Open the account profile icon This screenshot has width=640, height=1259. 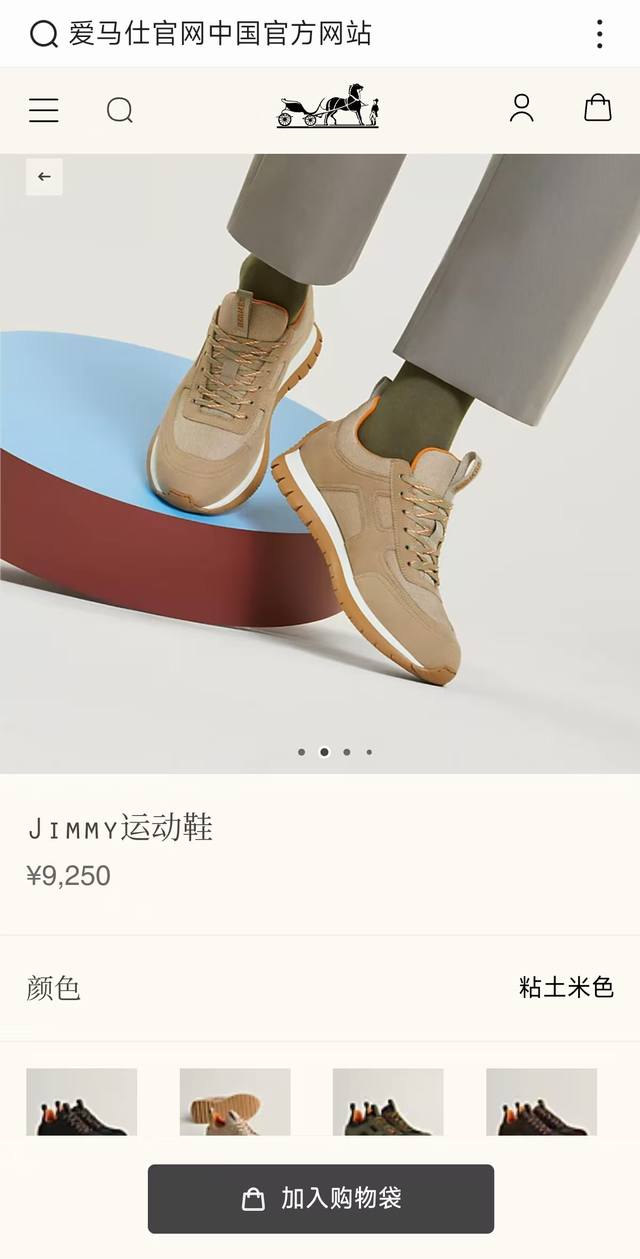[521, 109]
